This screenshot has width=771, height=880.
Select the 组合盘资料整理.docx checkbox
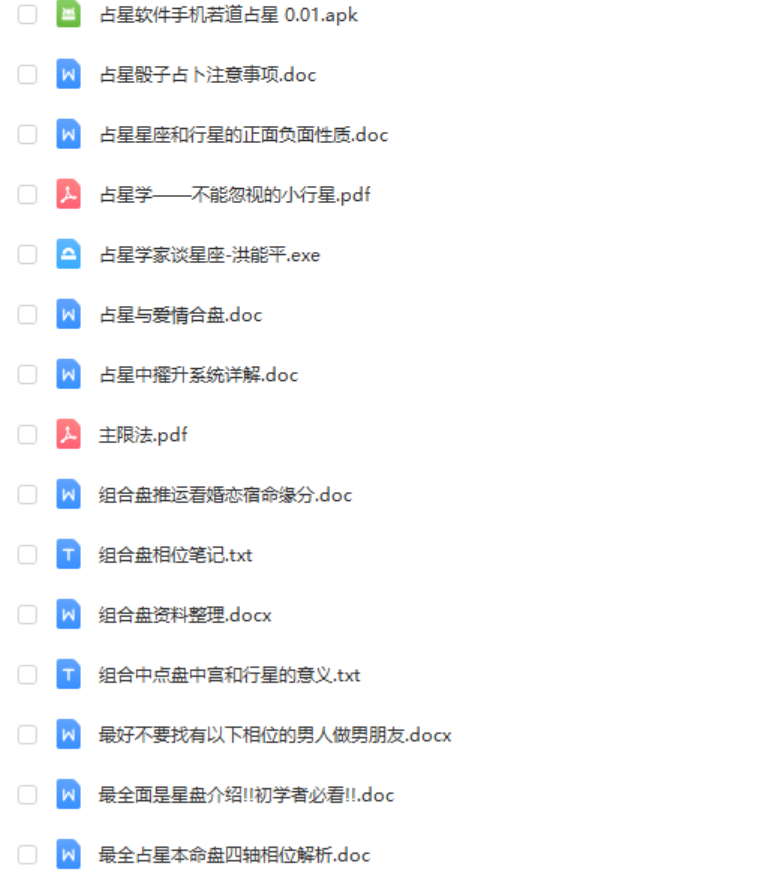27,615
